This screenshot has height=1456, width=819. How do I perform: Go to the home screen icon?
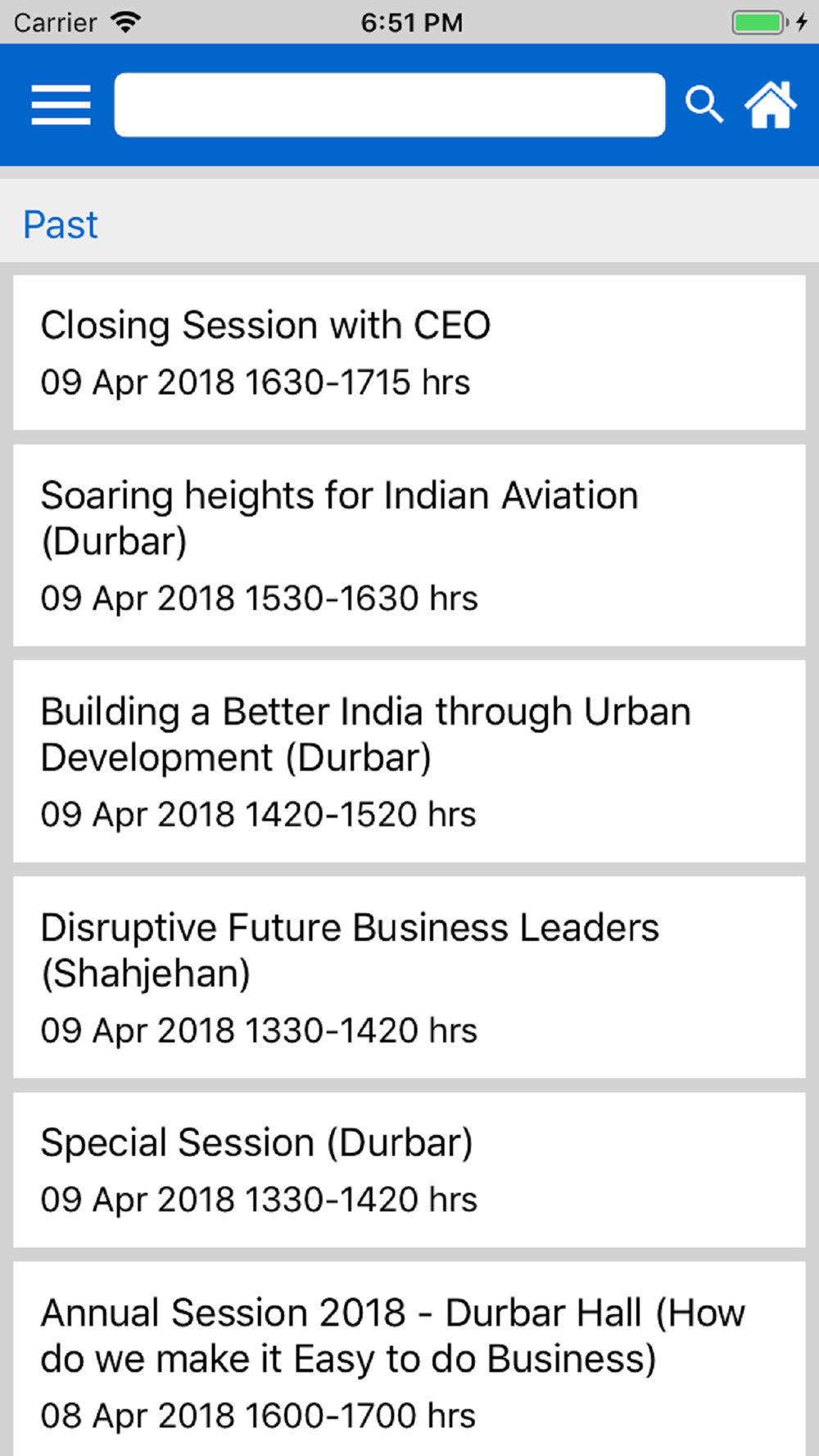pos(770,105)
